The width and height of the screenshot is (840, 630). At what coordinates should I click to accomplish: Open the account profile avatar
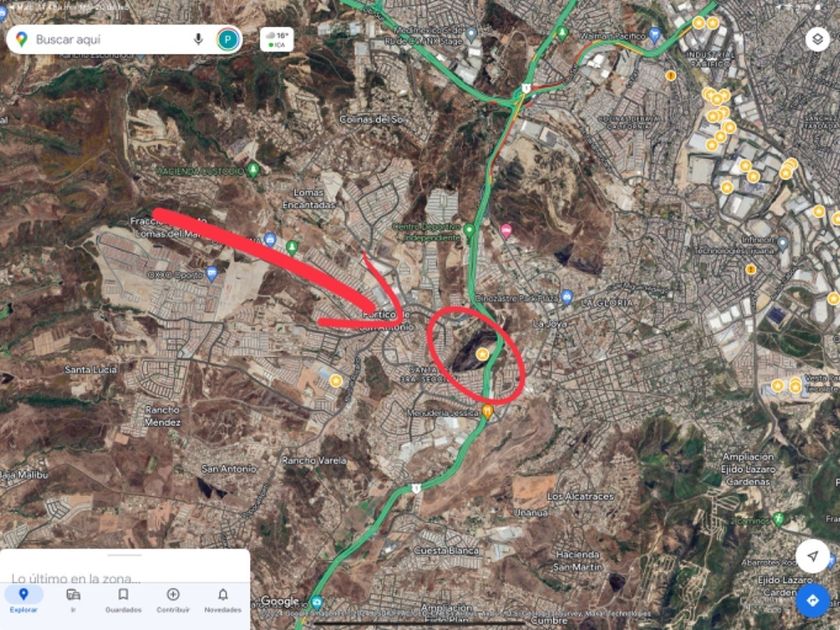click(x=228, y=39)
